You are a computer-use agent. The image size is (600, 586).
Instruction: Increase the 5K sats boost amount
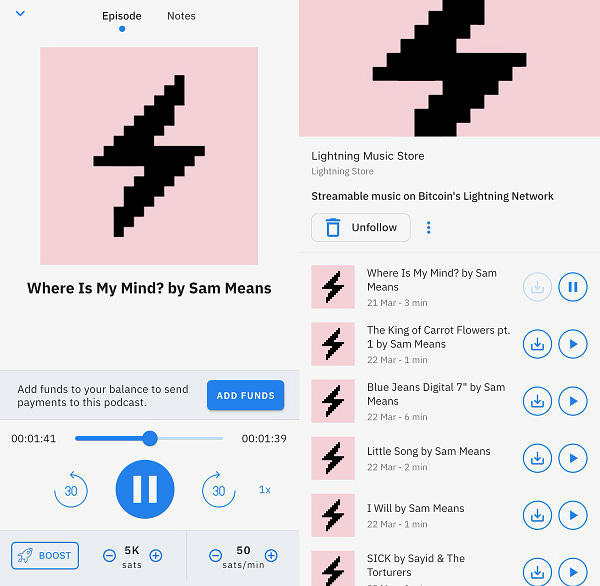point(156,556)
